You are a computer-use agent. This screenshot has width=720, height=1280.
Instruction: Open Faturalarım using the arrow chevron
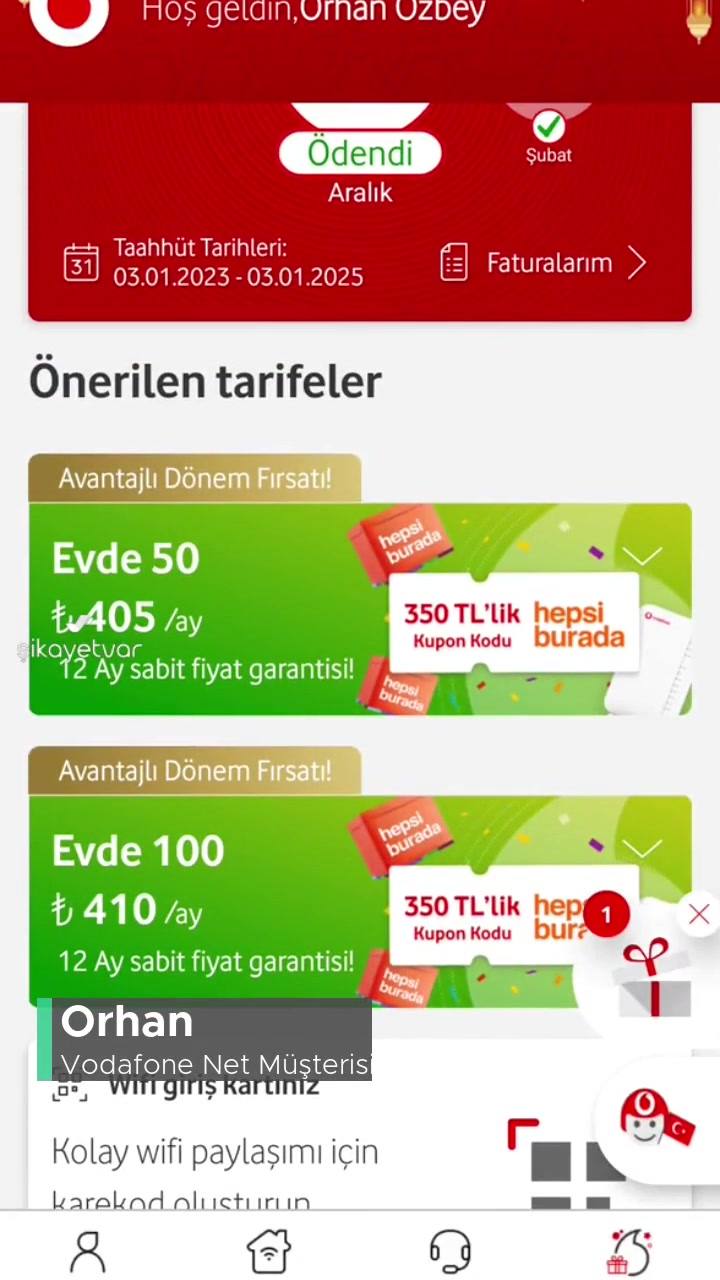click(637, 263)
